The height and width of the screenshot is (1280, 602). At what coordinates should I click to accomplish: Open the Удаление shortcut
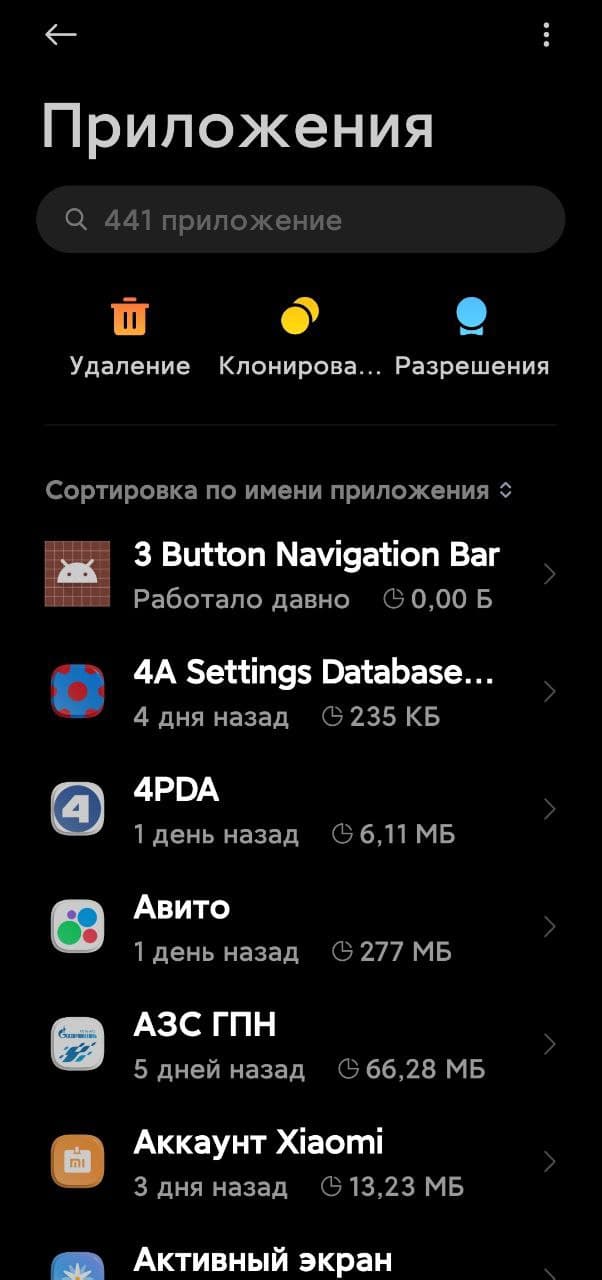pos(130,338)
